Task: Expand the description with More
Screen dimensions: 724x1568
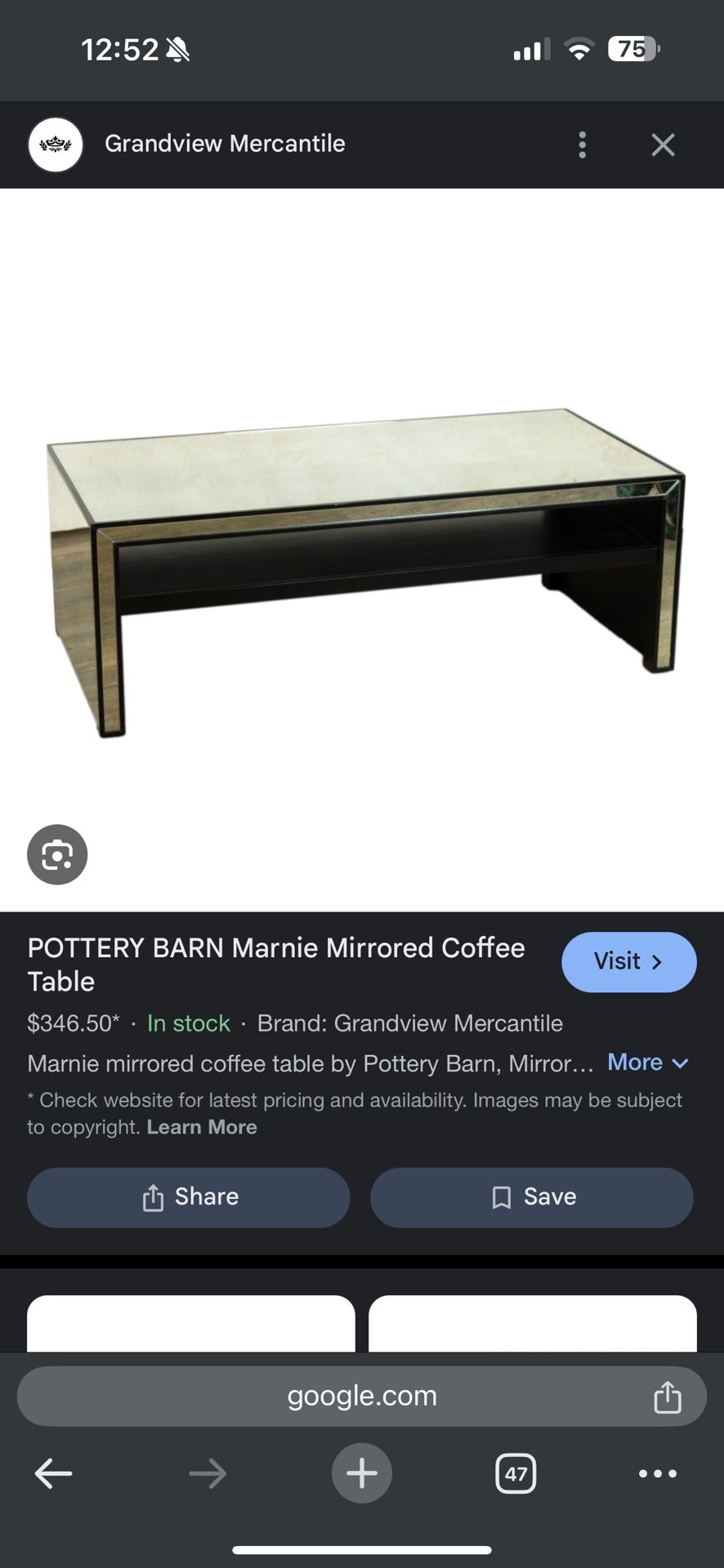Action: coord(647,1062)
